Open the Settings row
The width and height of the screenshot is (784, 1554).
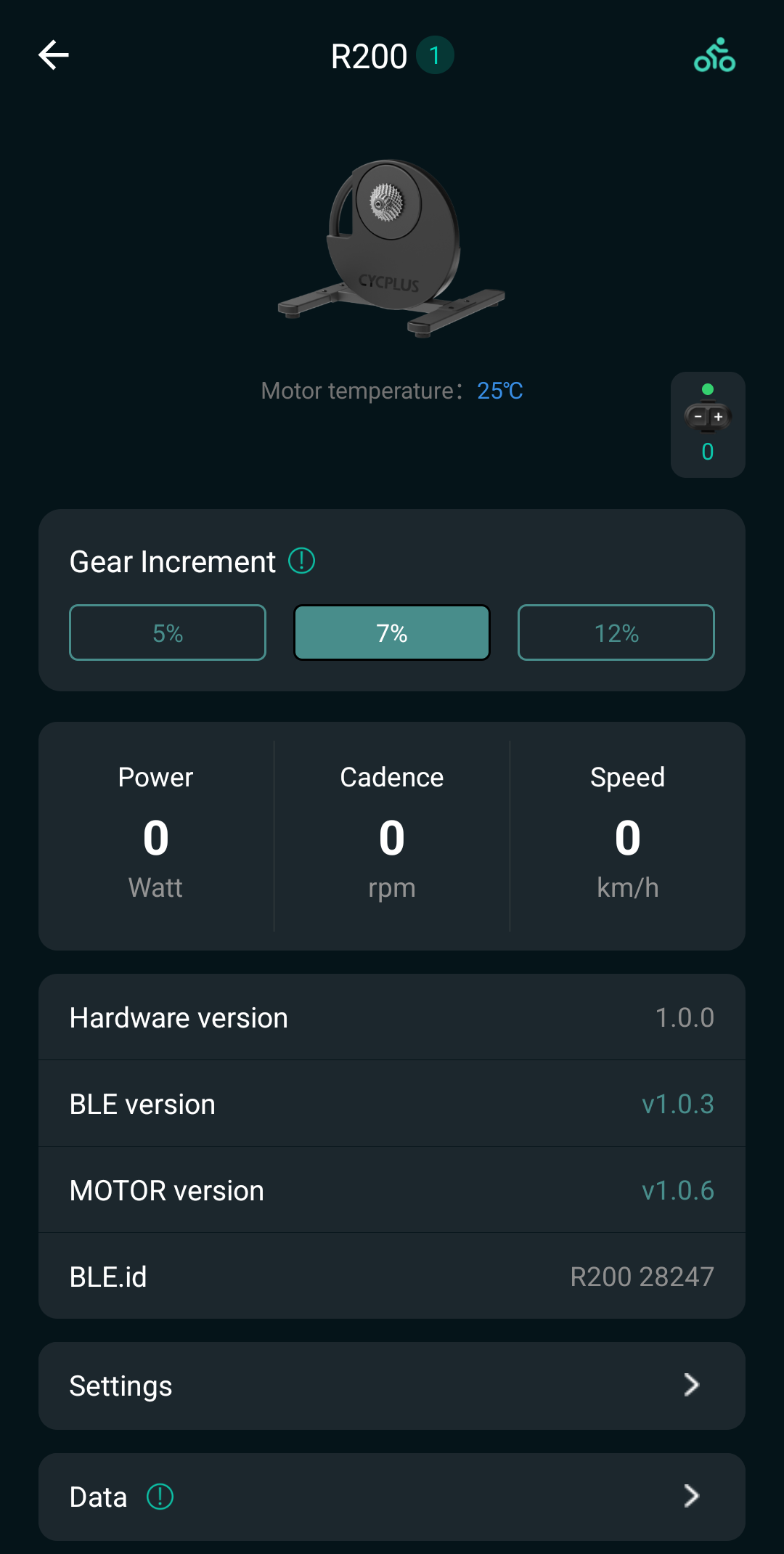[x=392, y=1386]
